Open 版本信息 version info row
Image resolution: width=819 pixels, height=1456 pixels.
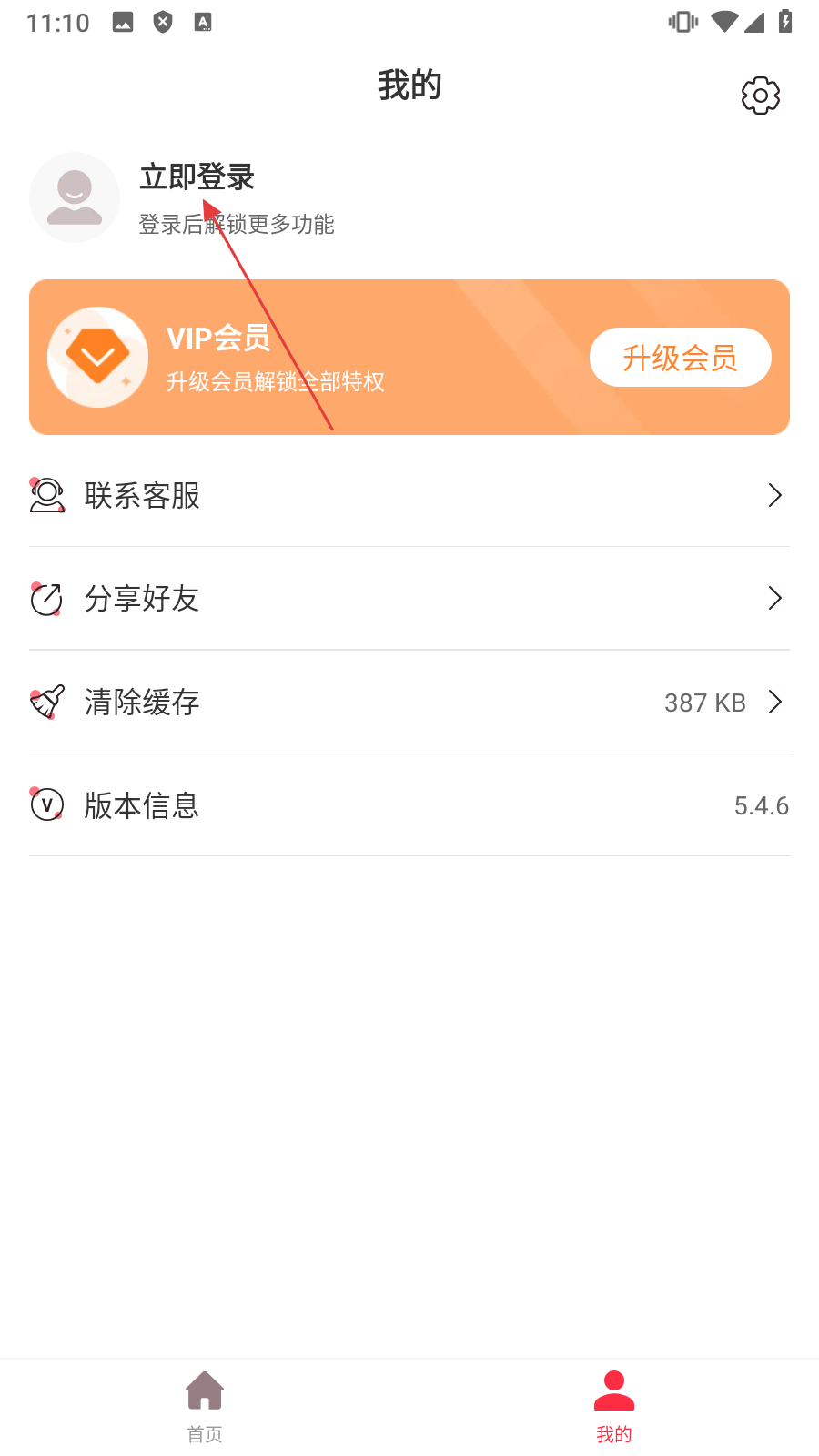point(409,805)
